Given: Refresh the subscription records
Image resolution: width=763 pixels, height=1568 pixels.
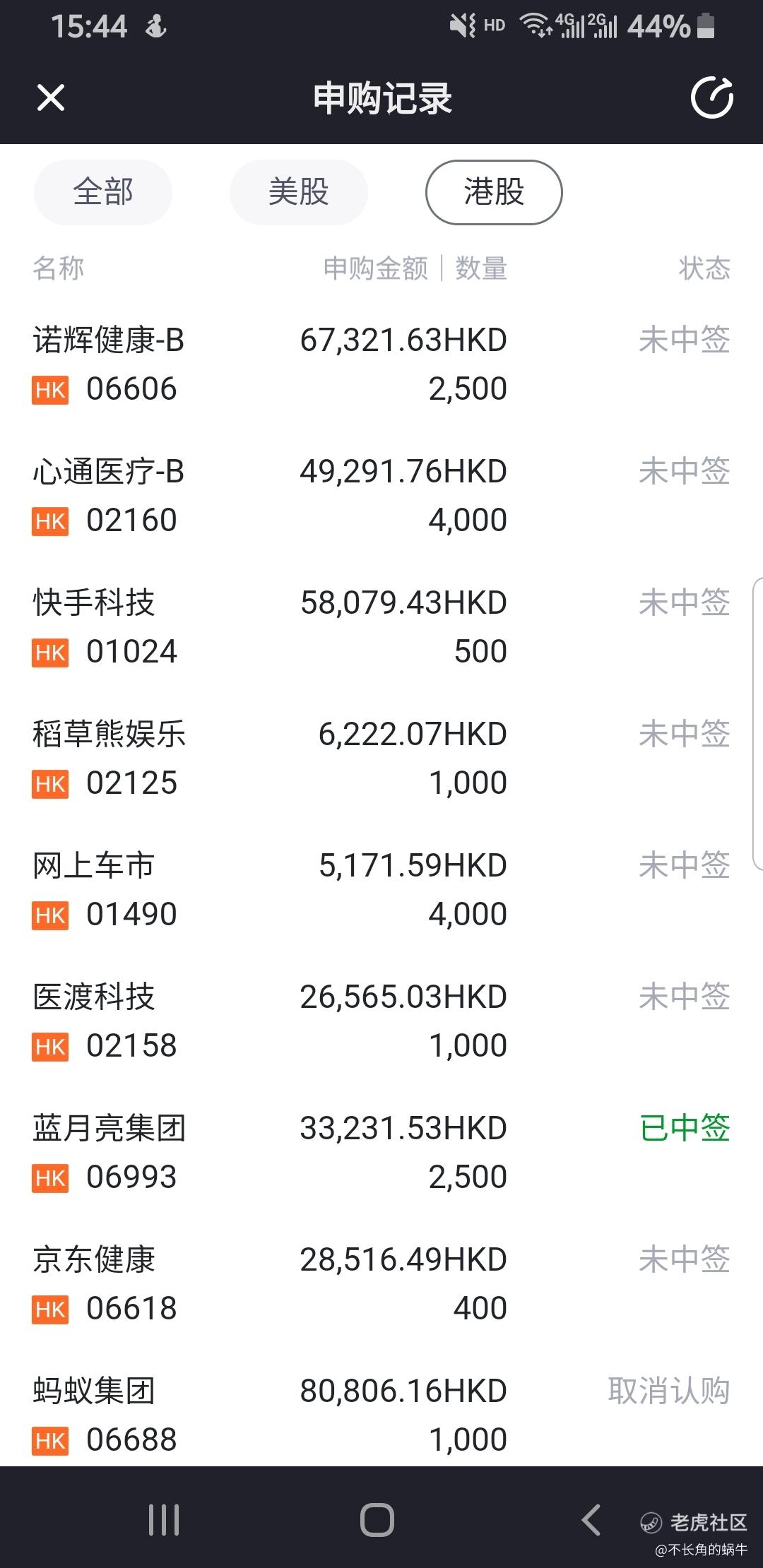Looking at the screenshot, I should 711,97.
